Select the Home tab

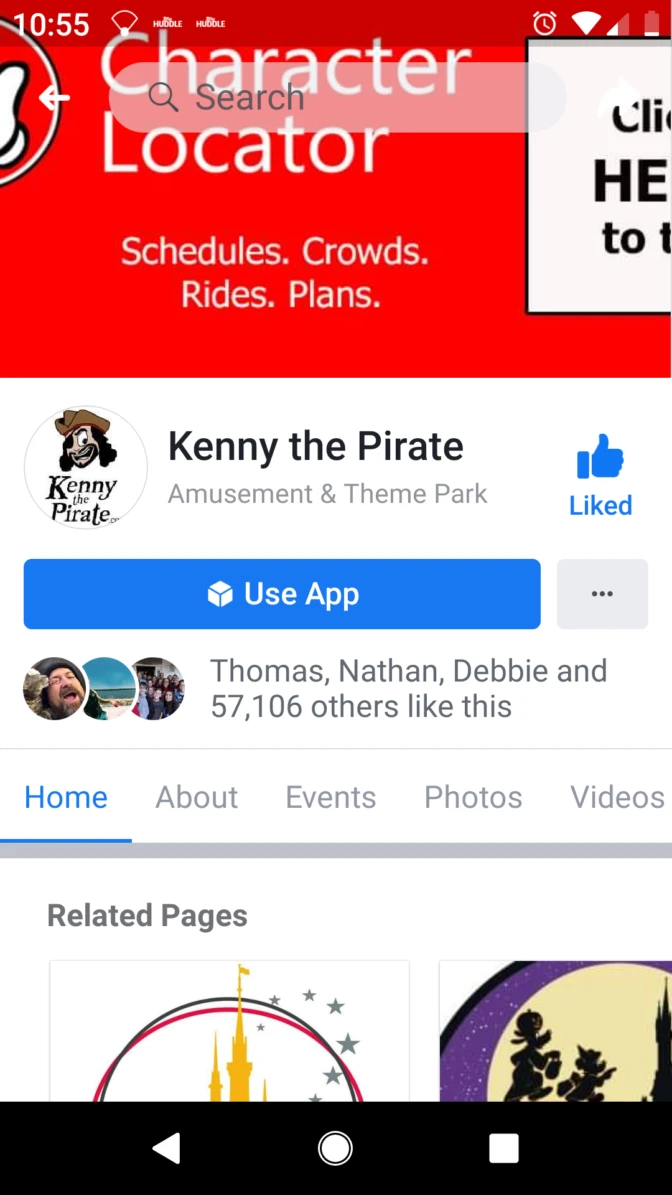(x=66, y=797)
